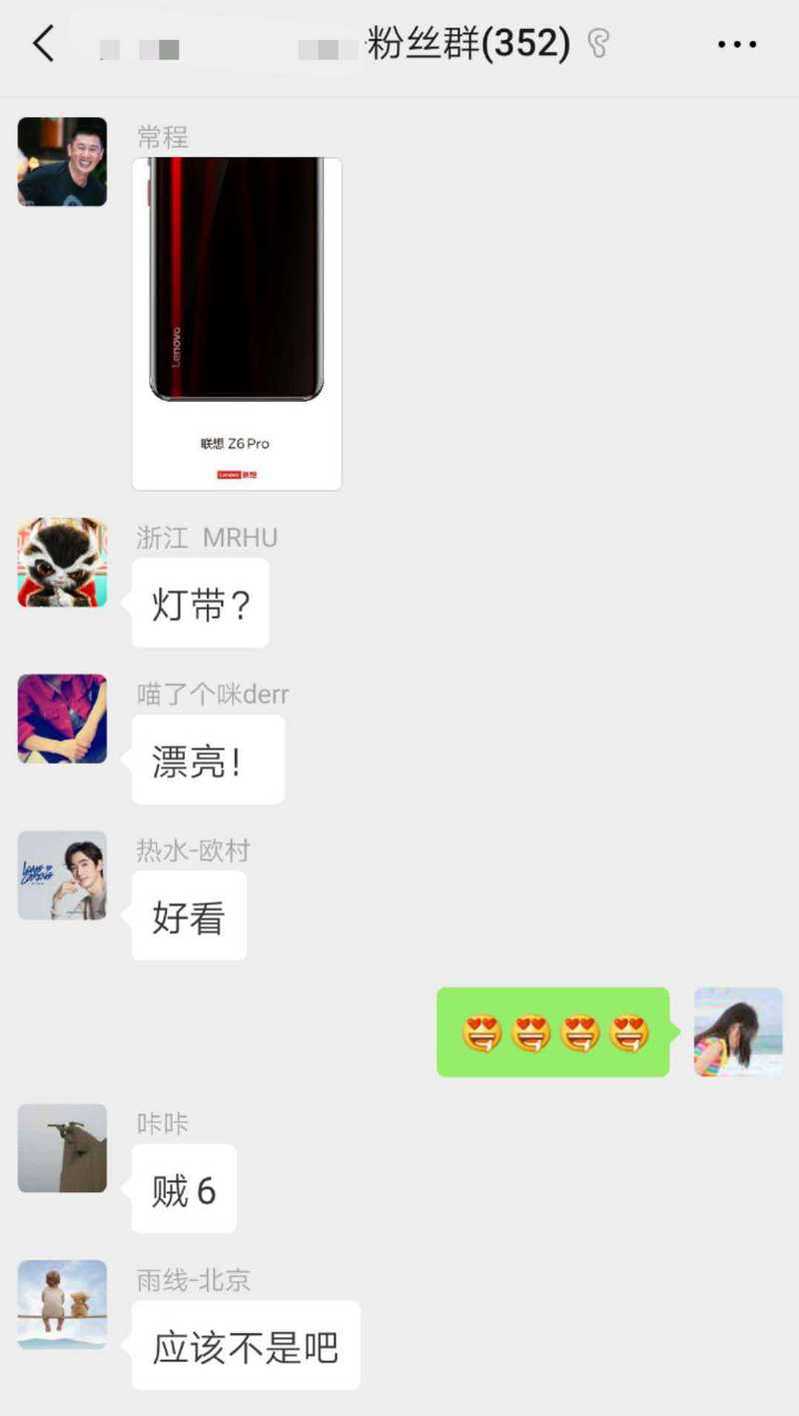The width and height of the screenshot is (799, 1416).
Task: Tap 咔咔's profile picture
Action: pos(62,1148)
